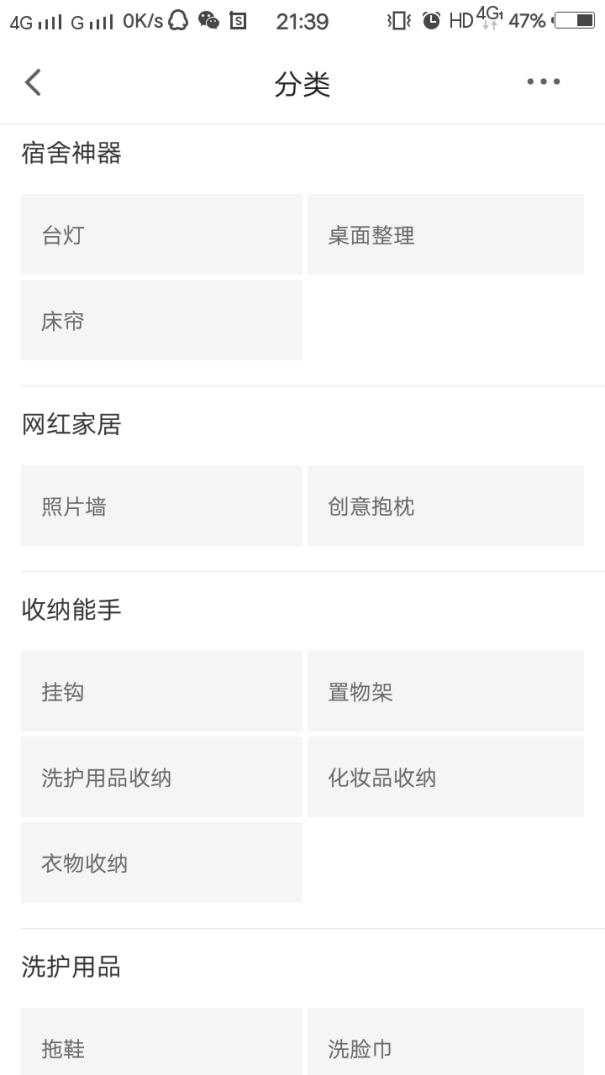This screenshot has width=605, height=1075.
Task: Browse the 拖鞋 category
Action: point(161,1045)
